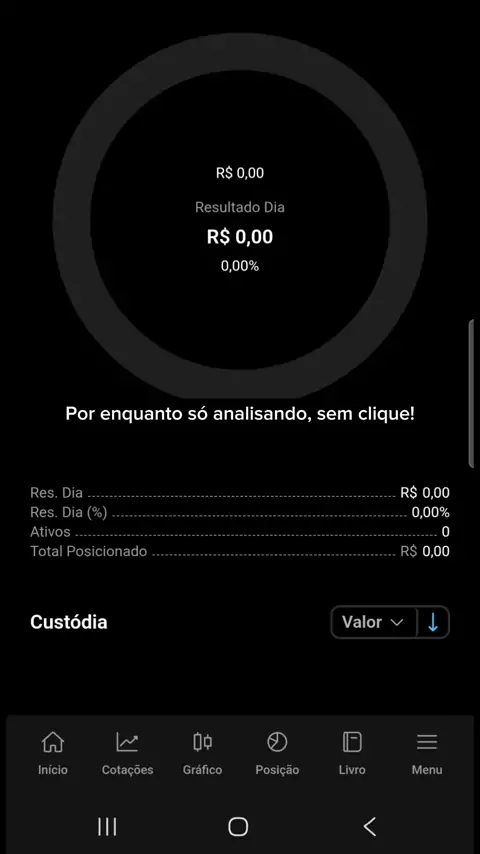480x854 pixels.
Task: Go to the Início tab
Action: tap(53, 754)
